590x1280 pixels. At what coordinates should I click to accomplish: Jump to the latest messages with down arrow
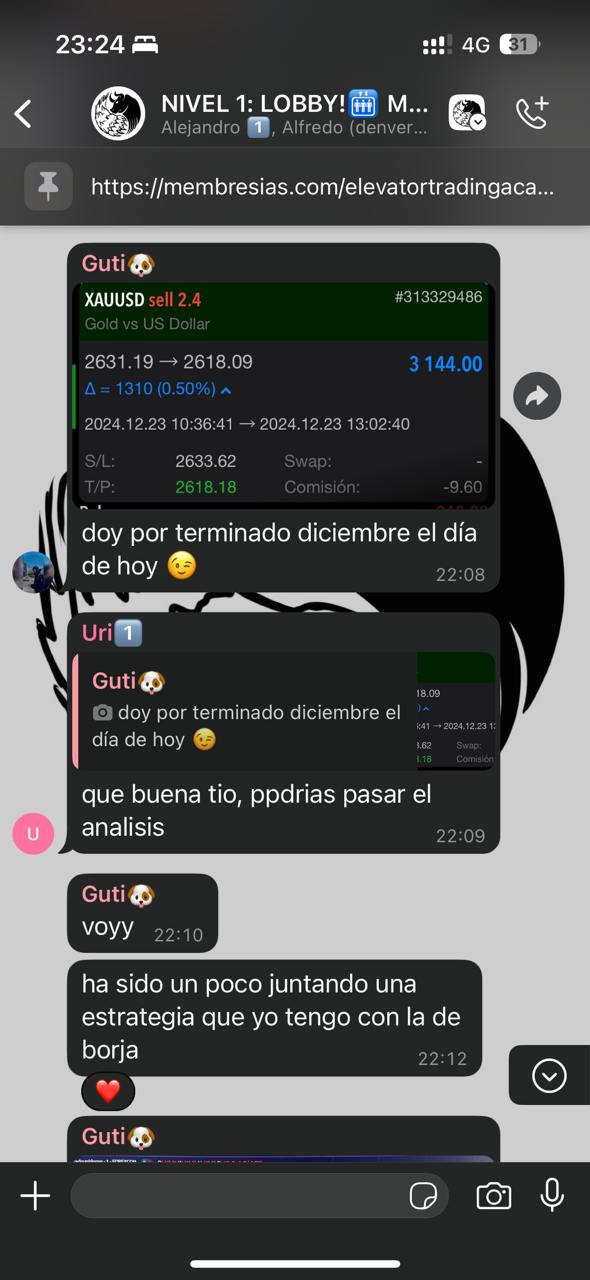[549, 1076]
